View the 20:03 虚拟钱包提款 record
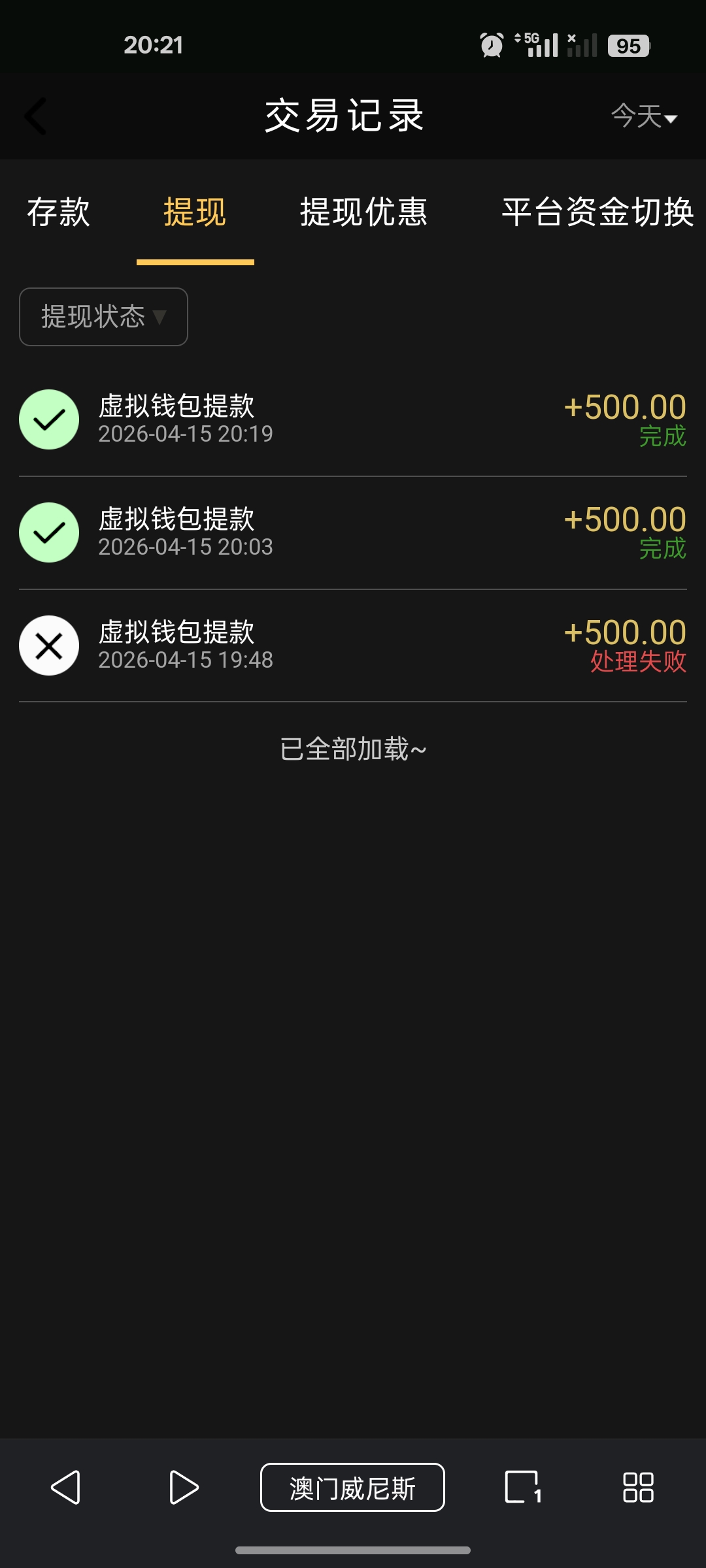The height and width of the screenshot is (1568, 706). [x=353, y=532]
